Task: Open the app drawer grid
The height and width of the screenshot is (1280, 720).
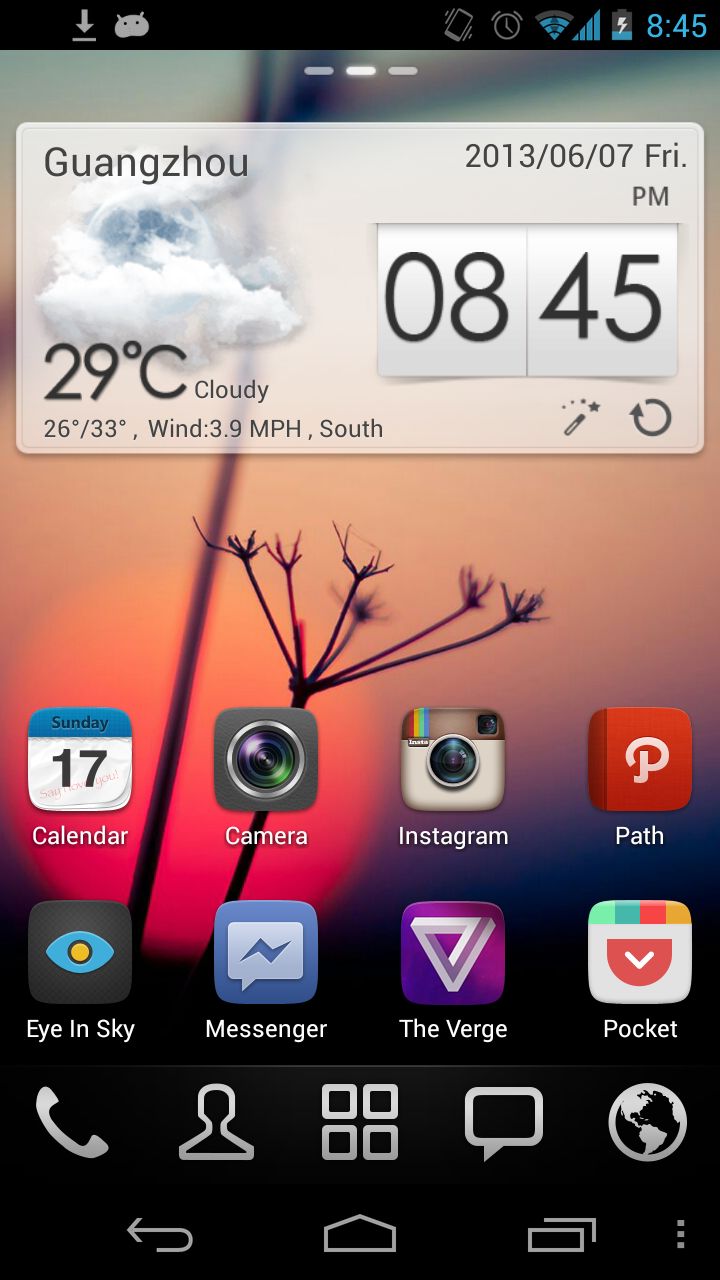Action: (x=360, y=1122)
